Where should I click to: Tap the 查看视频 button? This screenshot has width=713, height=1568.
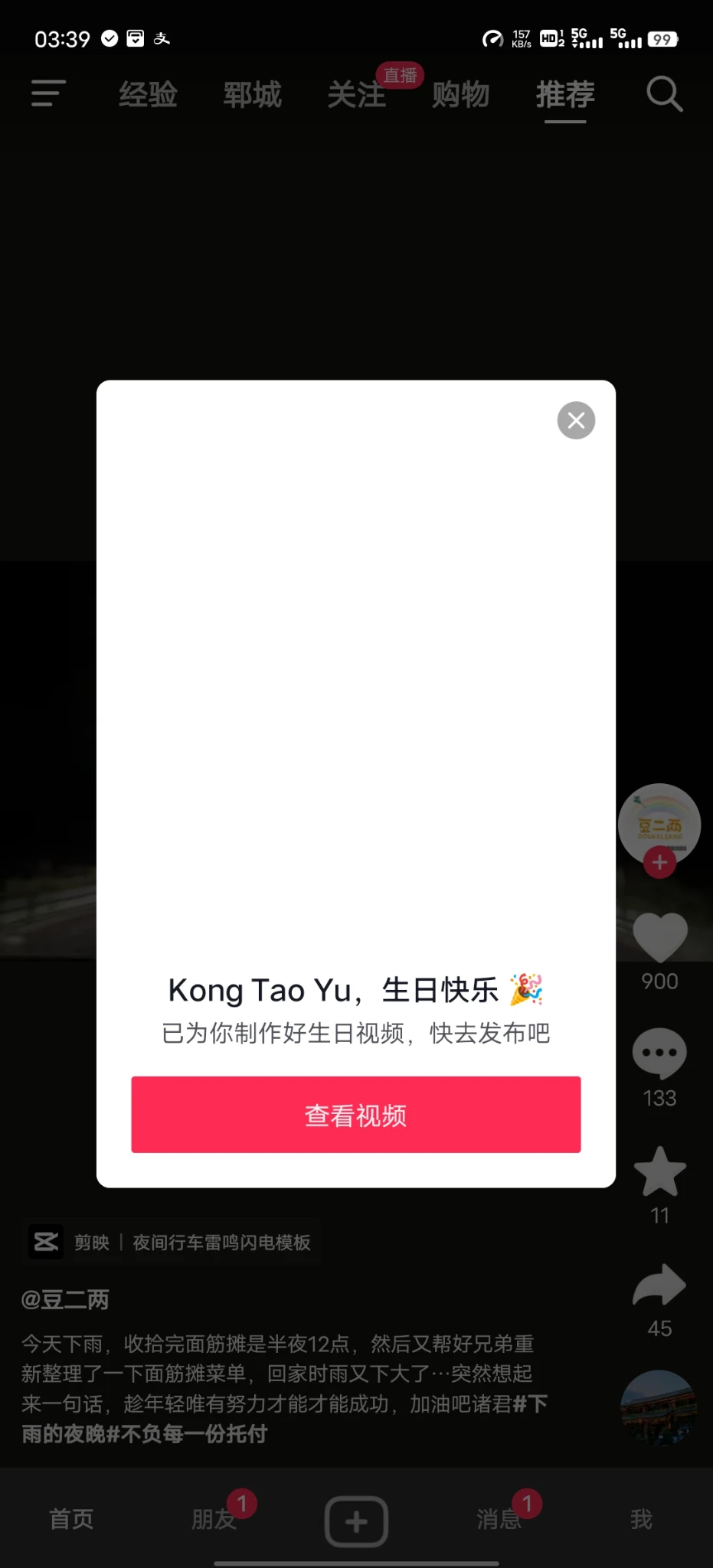(355, 1115)
